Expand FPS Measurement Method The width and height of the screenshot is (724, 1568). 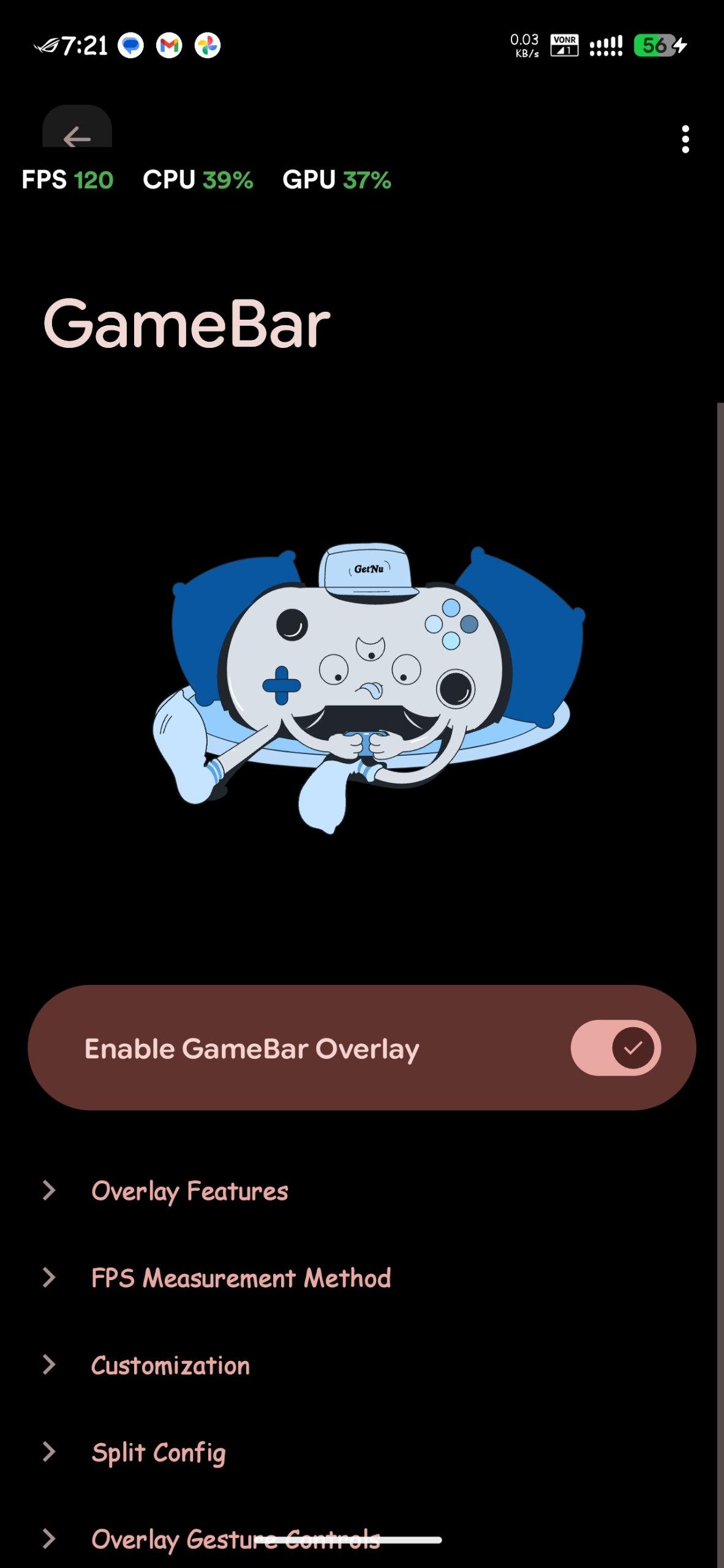(240, 1278)
